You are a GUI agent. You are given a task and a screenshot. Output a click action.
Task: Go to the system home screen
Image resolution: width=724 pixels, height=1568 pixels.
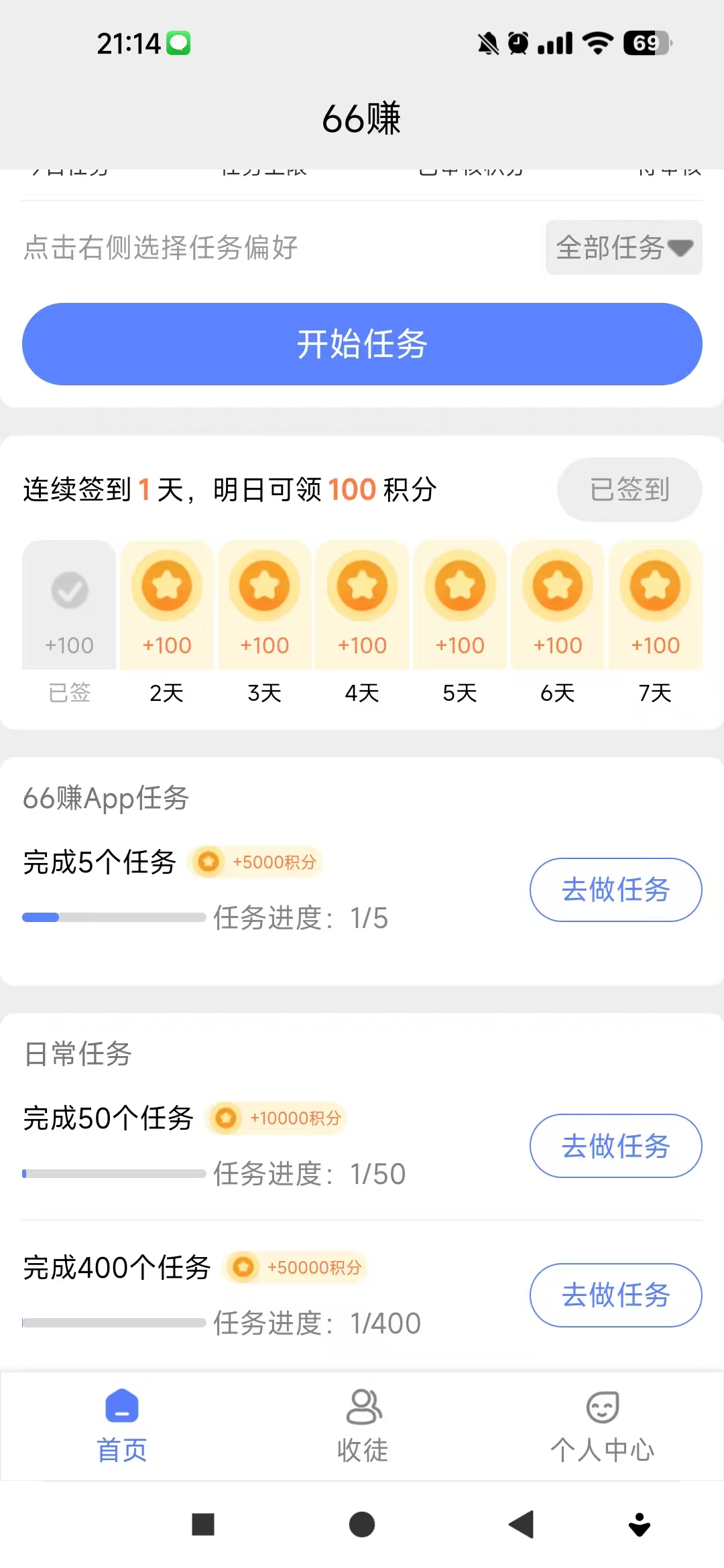pyautogui.click(x=362, y=1524)
